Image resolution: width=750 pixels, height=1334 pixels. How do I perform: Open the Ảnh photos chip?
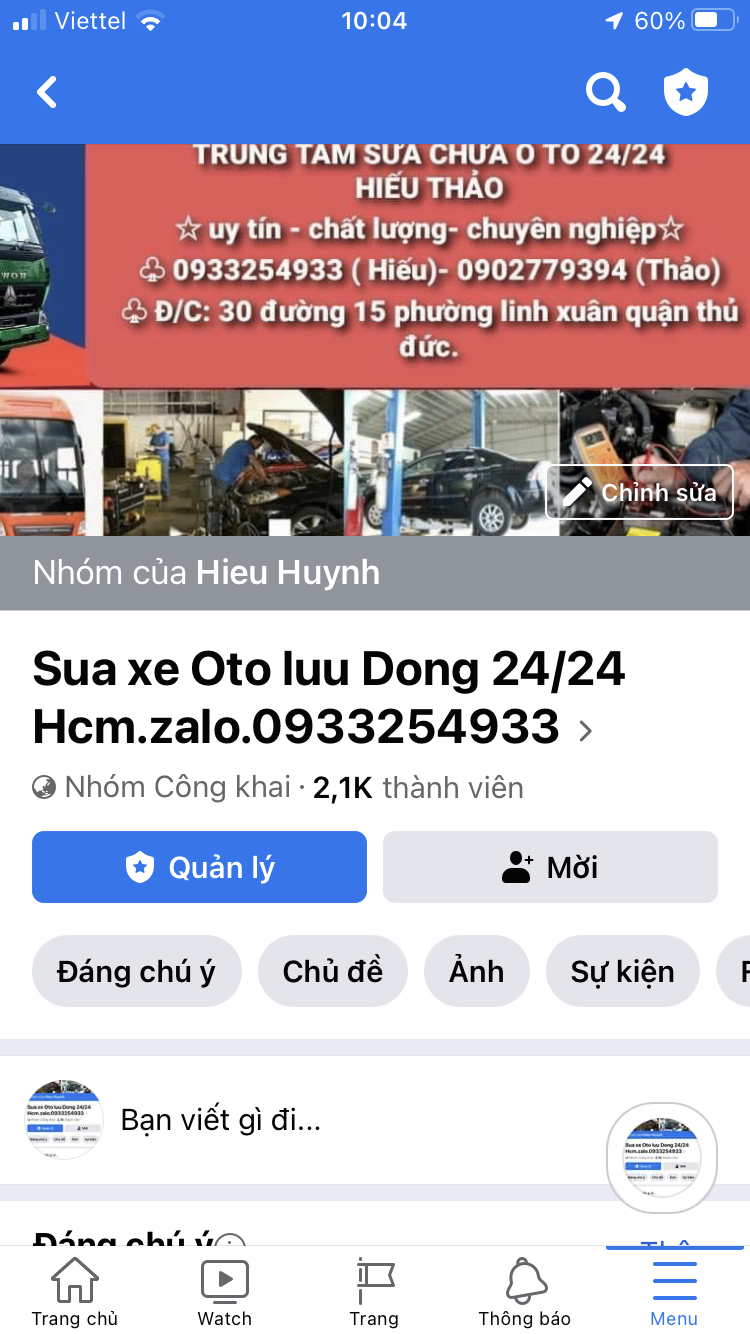(476, 971)
